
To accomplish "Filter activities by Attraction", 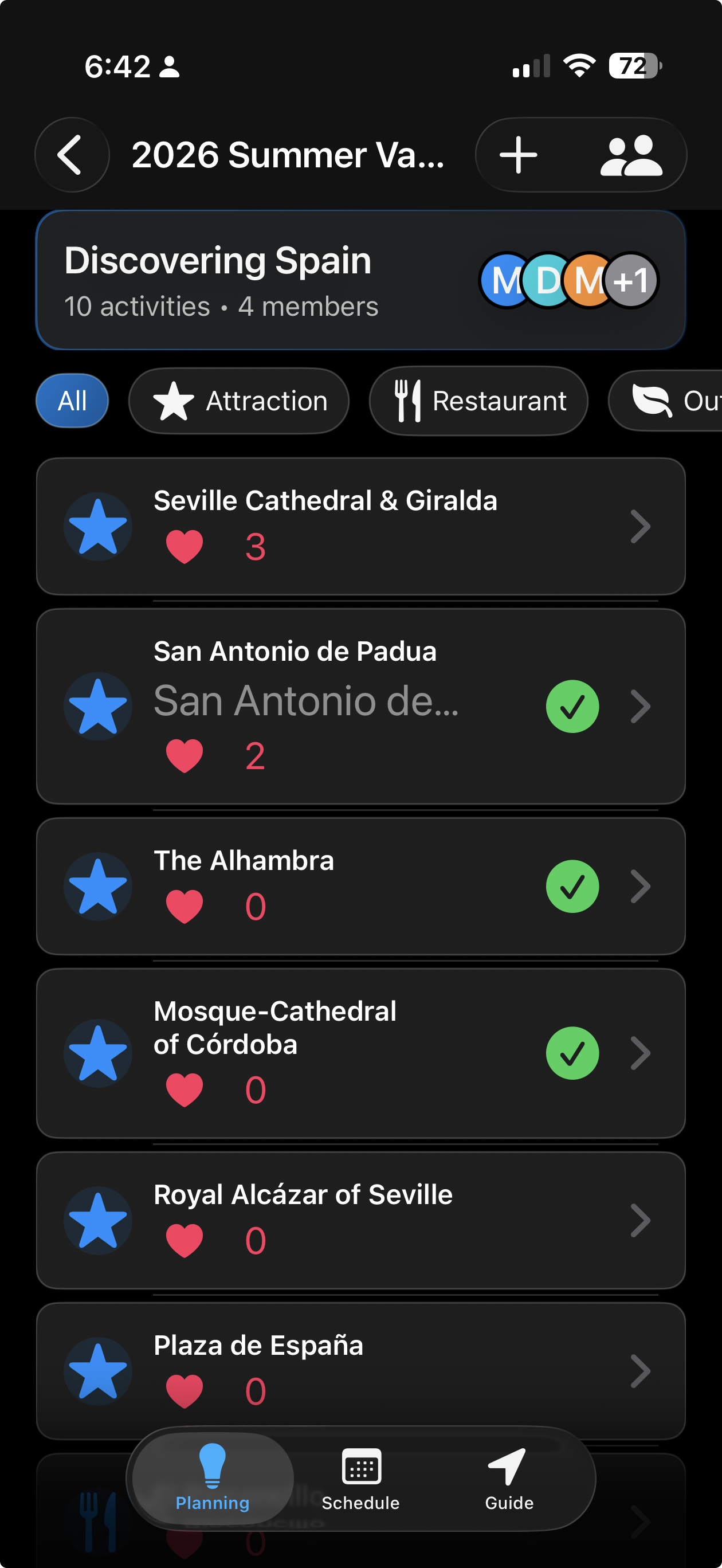I will click(238, 401).
